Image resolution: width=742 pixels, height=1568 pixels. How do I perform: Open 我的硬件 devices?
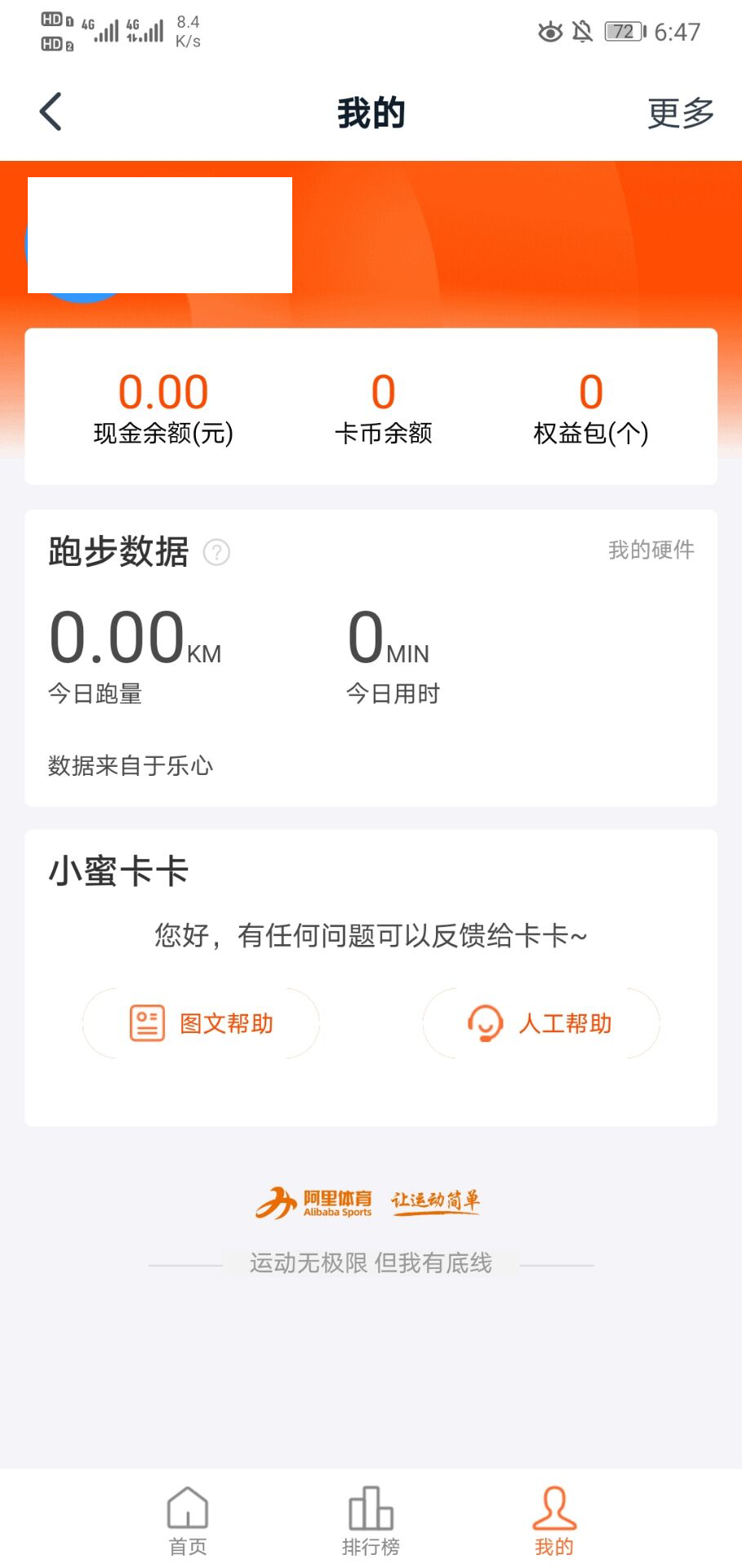click(x=651, y=550)
